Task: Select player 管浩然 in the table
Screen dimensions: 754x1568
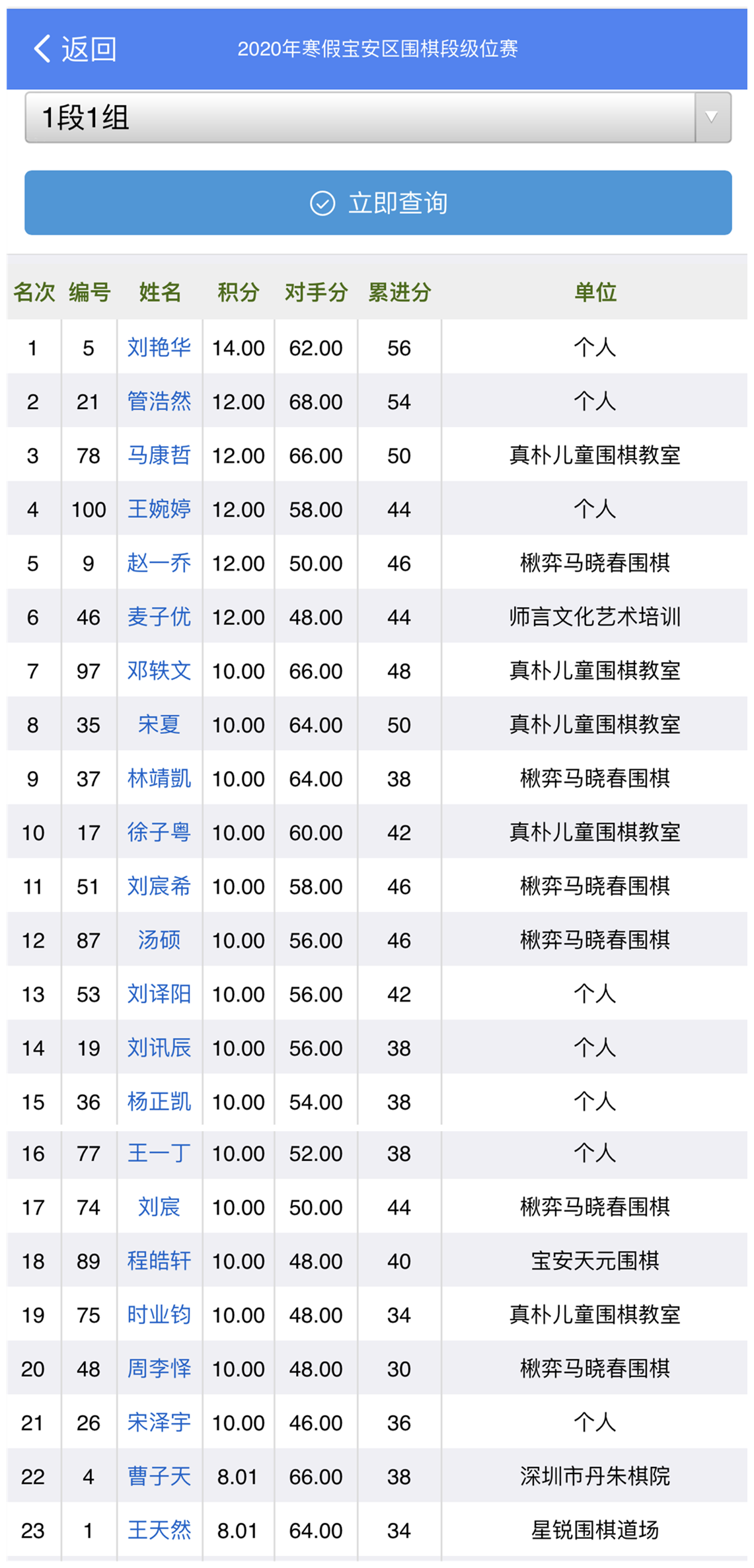Action: tap(159, 401)
